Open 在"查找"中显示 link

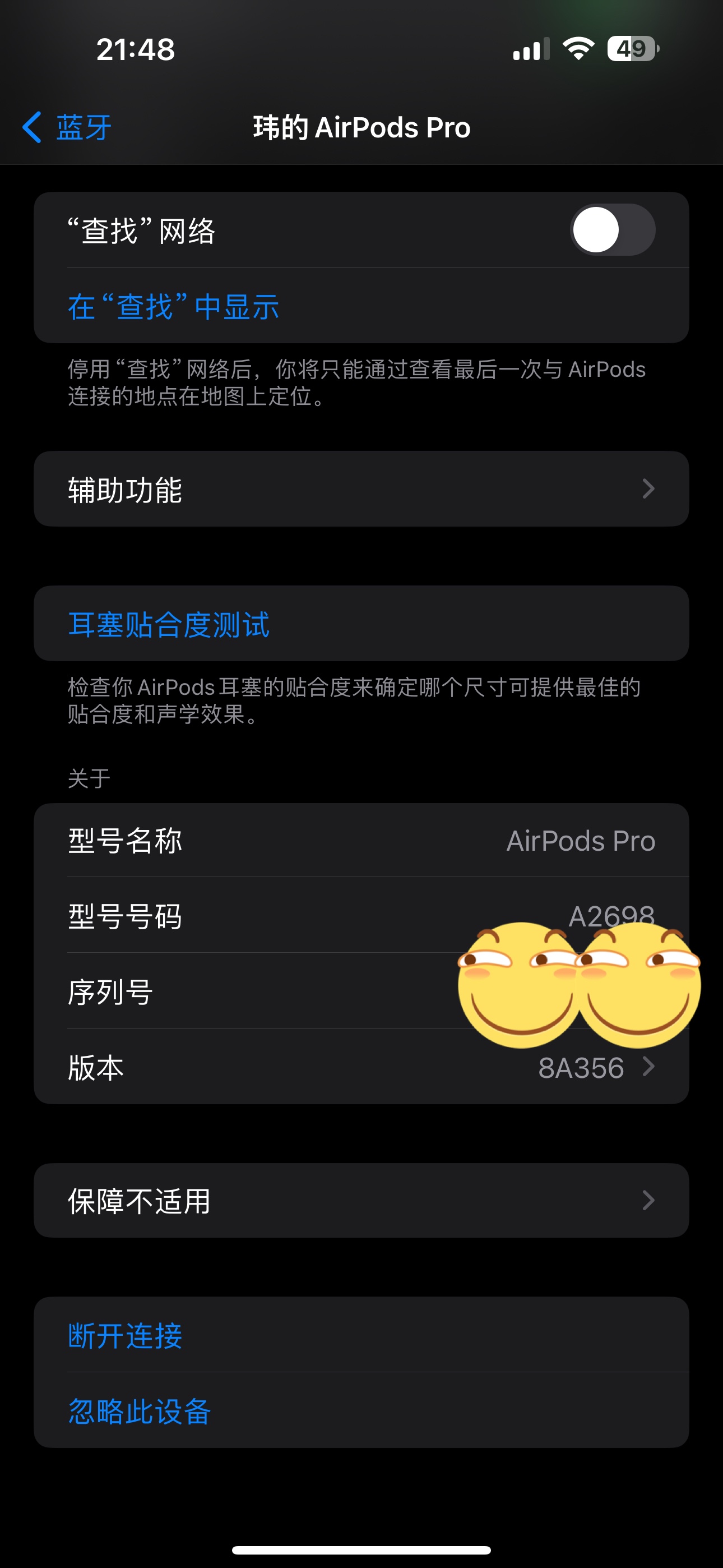(x=173, y=306)
